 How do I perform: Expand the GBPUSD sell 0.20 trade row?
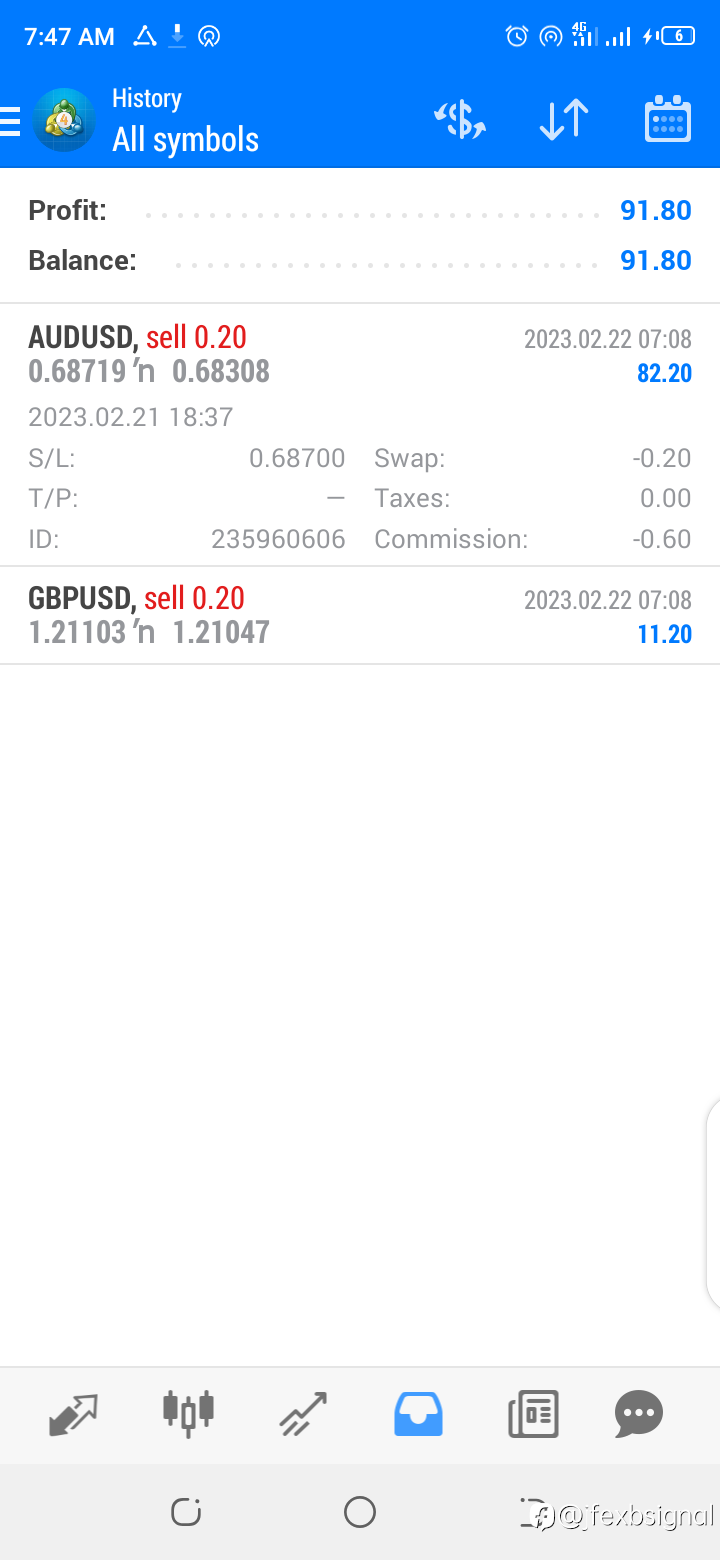tap(360, 616)
